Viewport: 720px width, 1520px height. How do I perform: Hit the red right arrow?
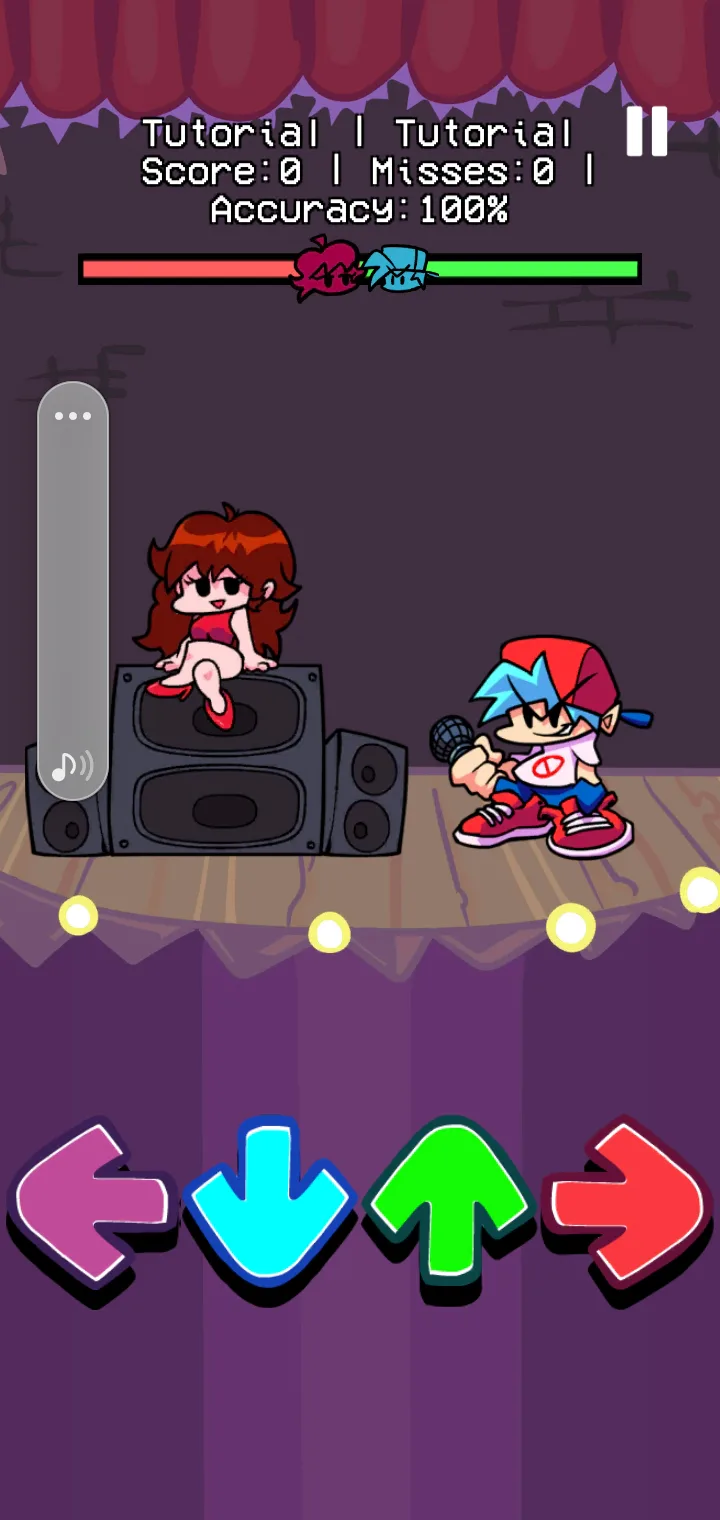coord(627,1204)
